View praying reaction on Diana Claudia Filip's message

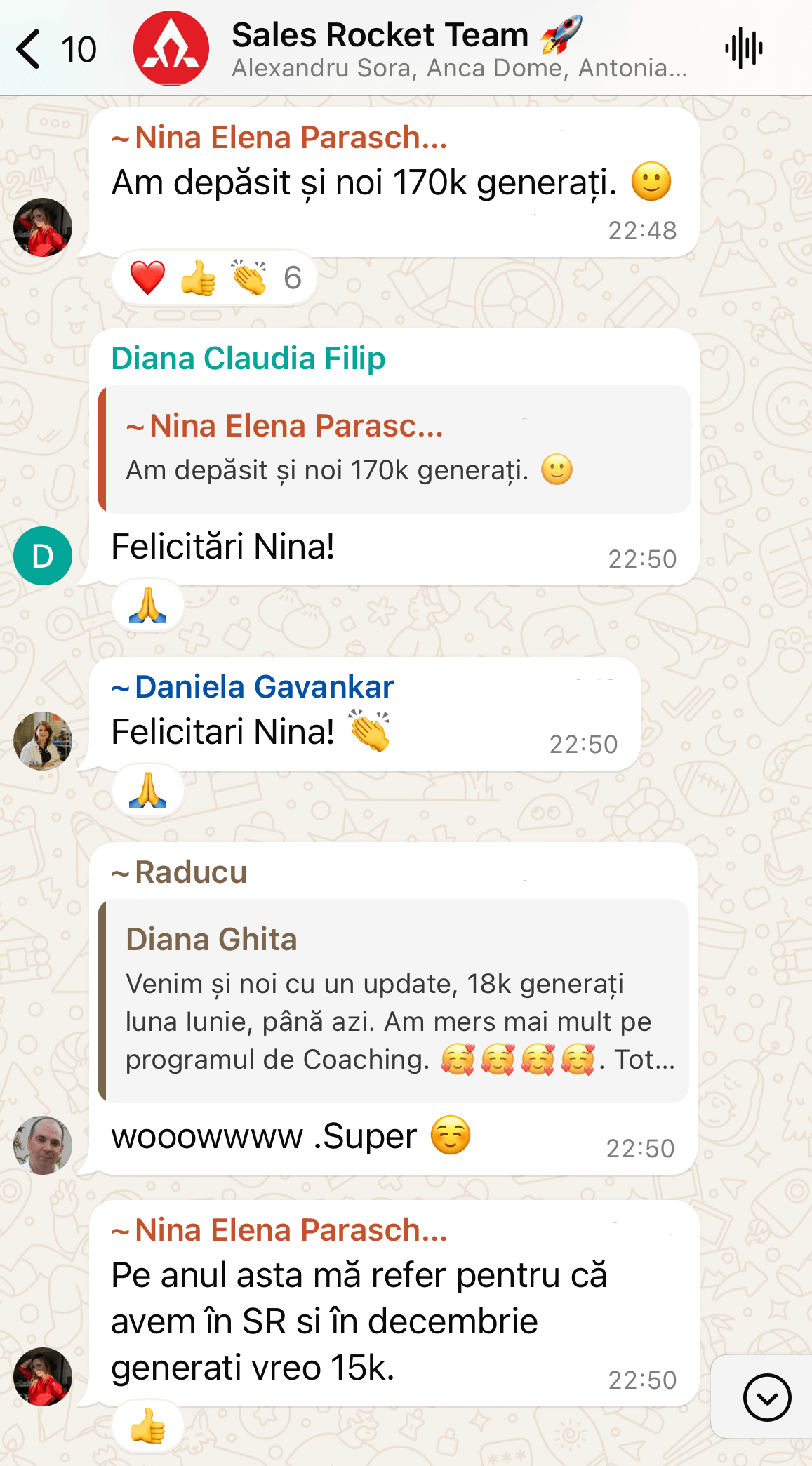(148, 606)
